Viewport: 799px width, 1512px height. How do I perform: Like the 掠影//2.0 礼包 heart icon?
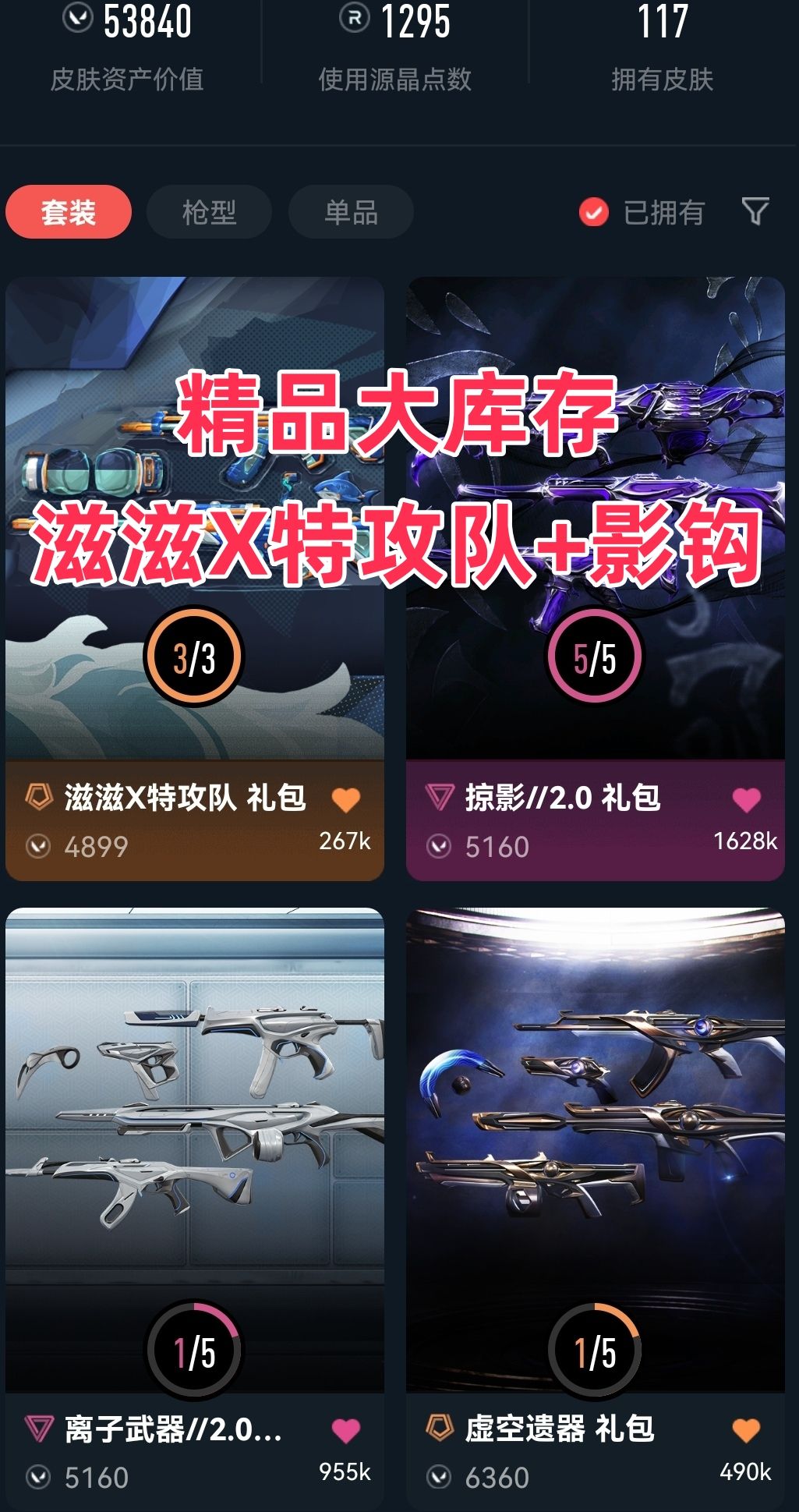pos(746,799)
